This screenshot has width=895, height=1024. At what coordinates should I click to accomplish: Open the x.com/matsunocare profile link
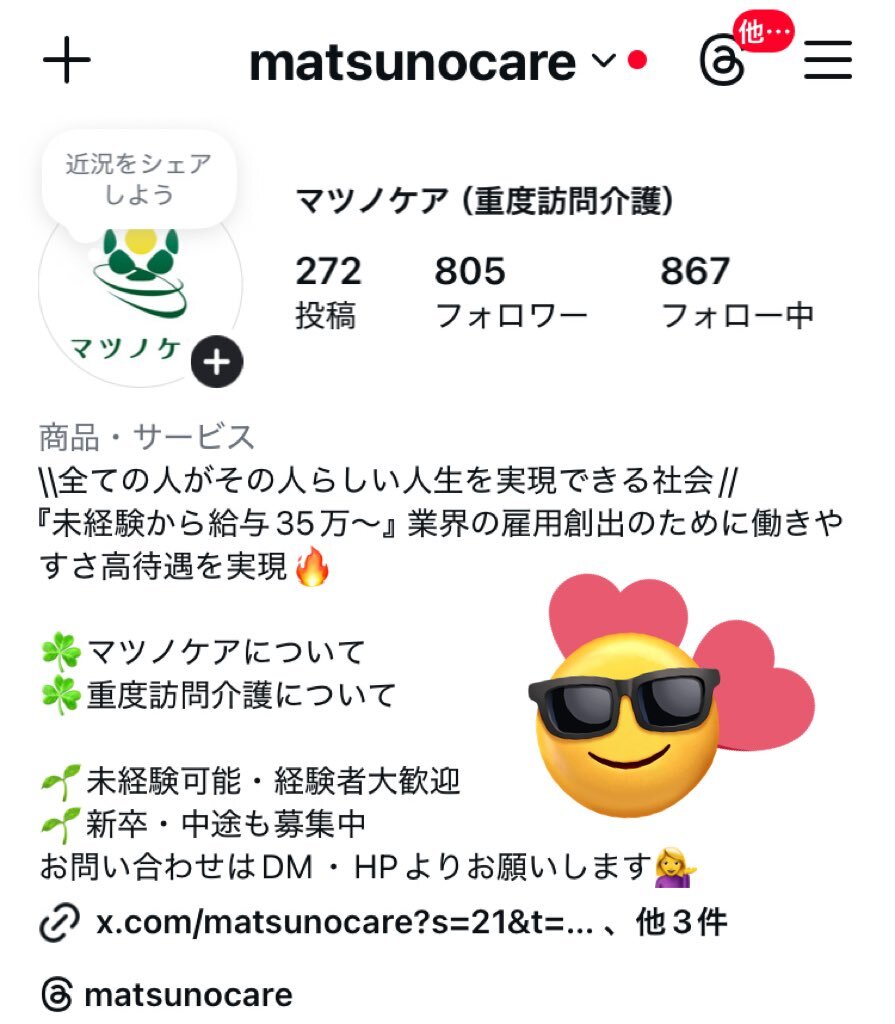tap(343, 923)
